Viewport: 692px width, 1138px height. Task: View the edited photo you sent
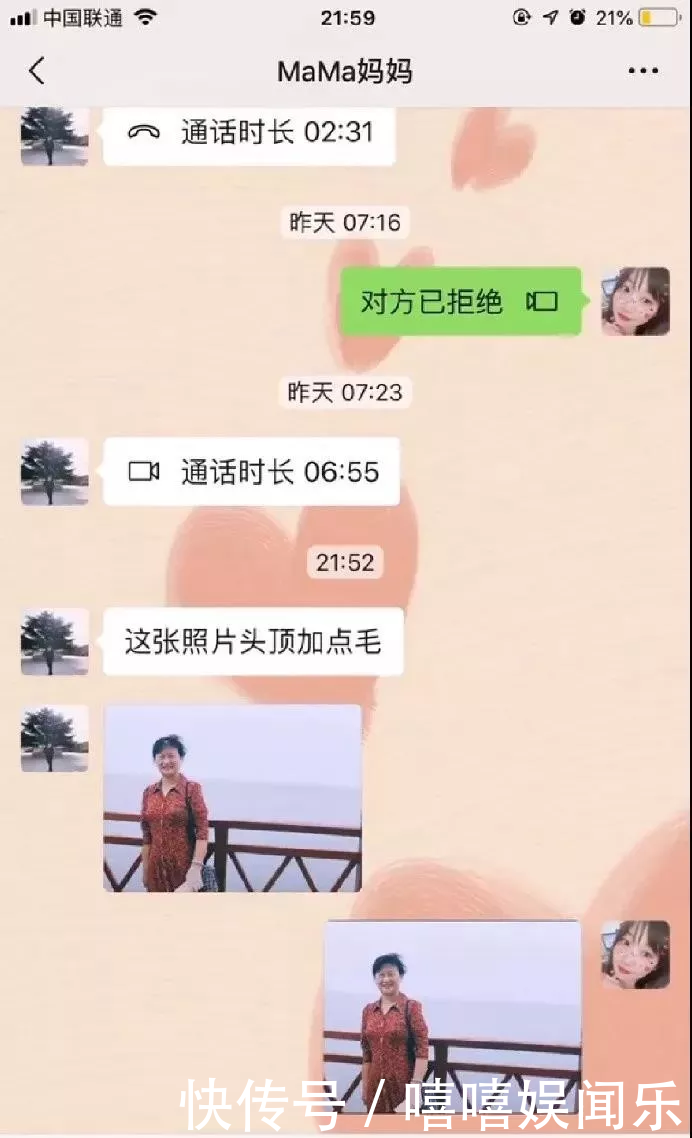452,1015
